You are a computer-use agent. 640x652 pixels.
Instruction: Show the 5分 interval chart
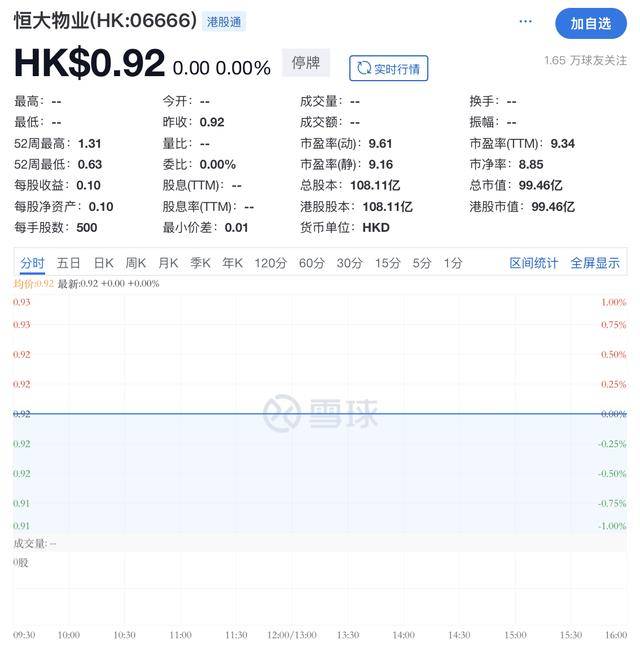click(422, 263)
